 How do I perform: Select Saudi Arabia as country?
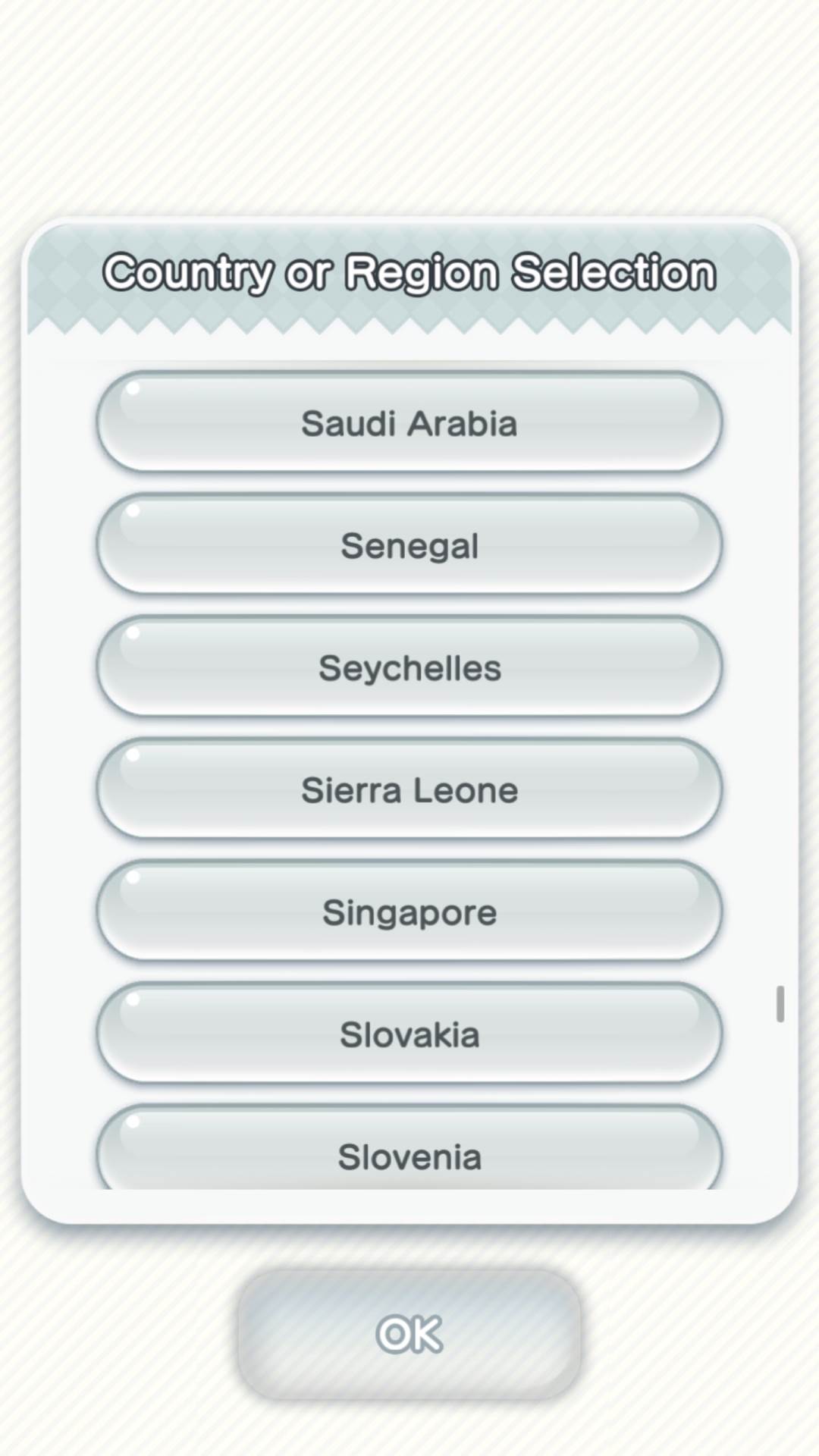click(409, 422)
